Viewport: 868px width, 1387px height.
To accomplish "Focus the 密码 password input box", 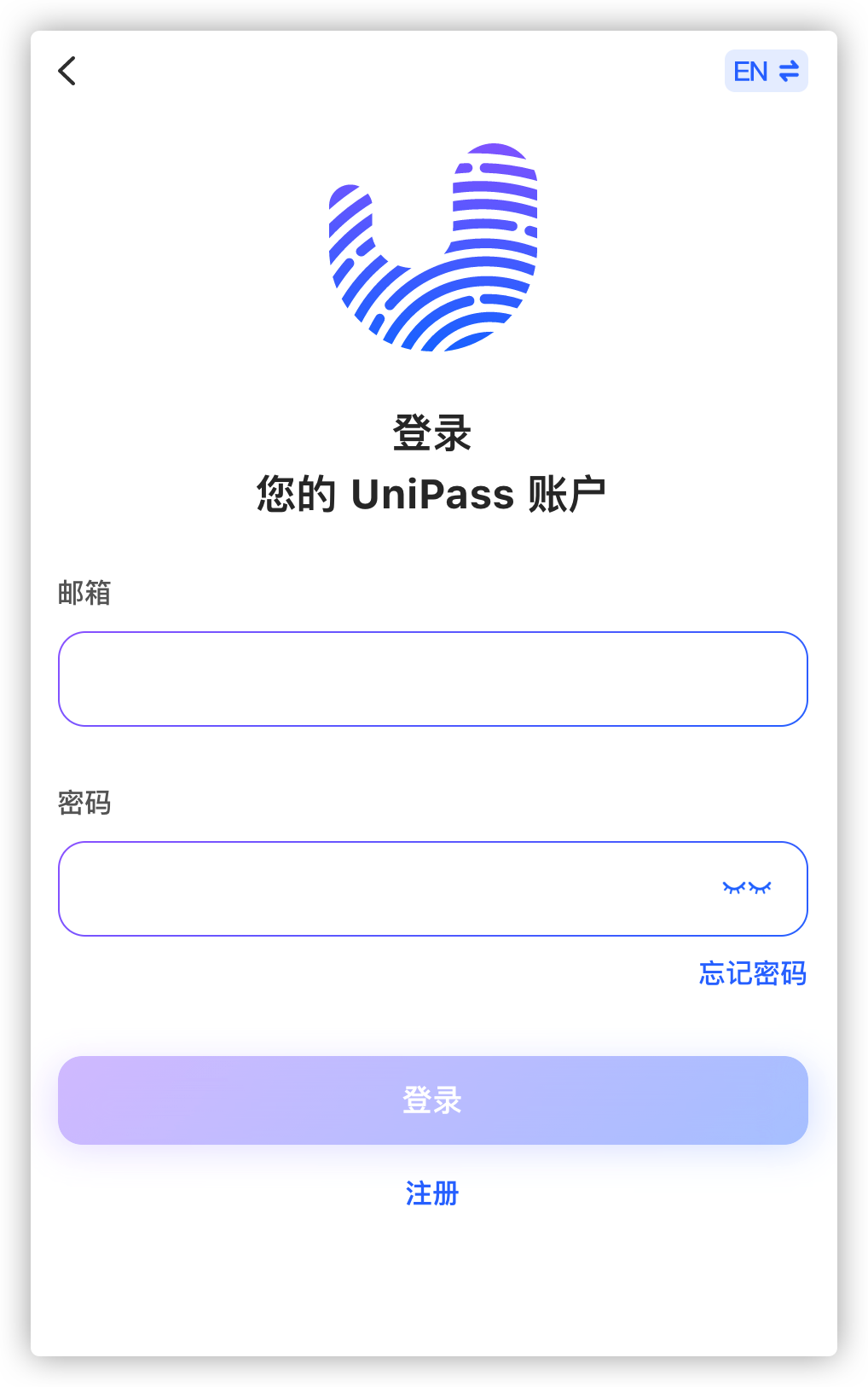I will 384,888.
